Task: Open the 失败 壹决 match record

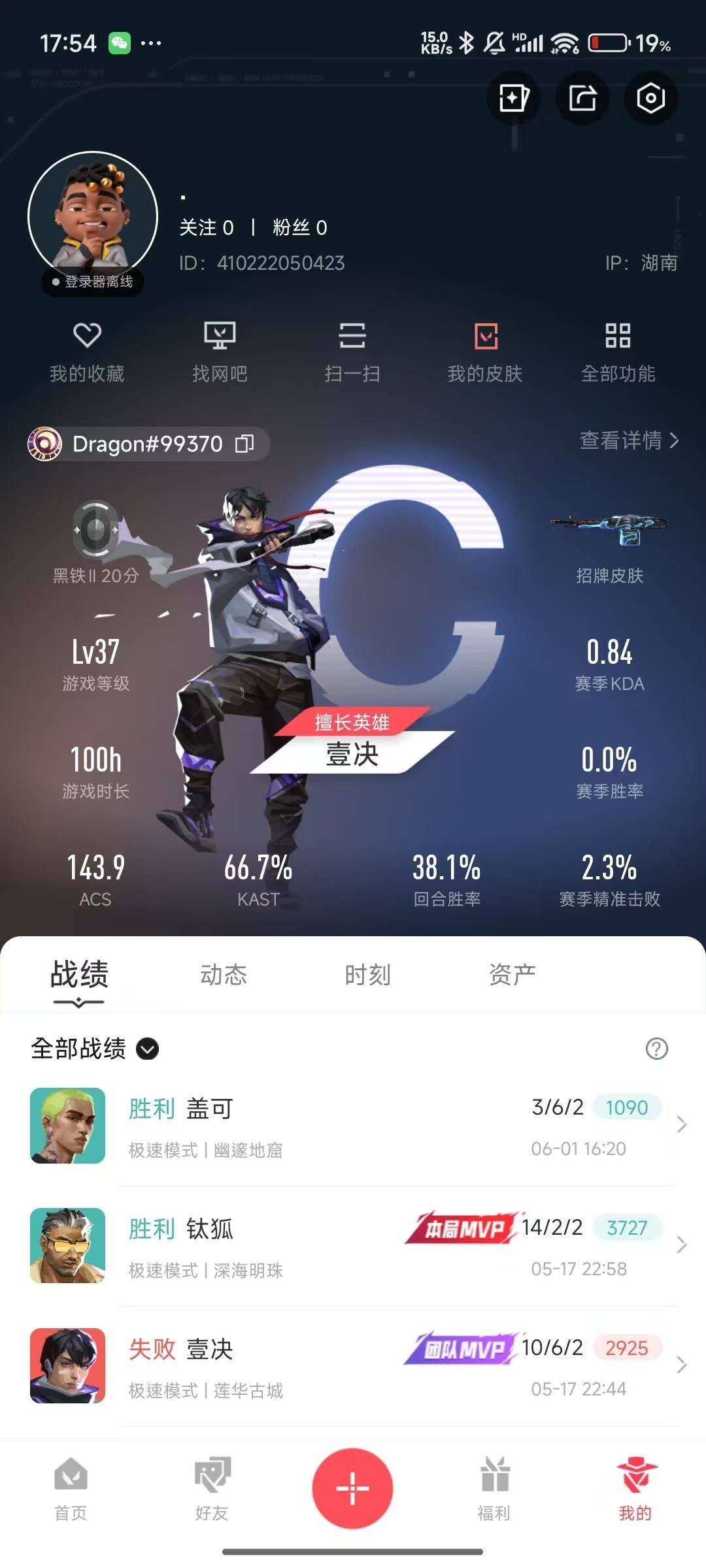Action: (x=353, y=1366)
